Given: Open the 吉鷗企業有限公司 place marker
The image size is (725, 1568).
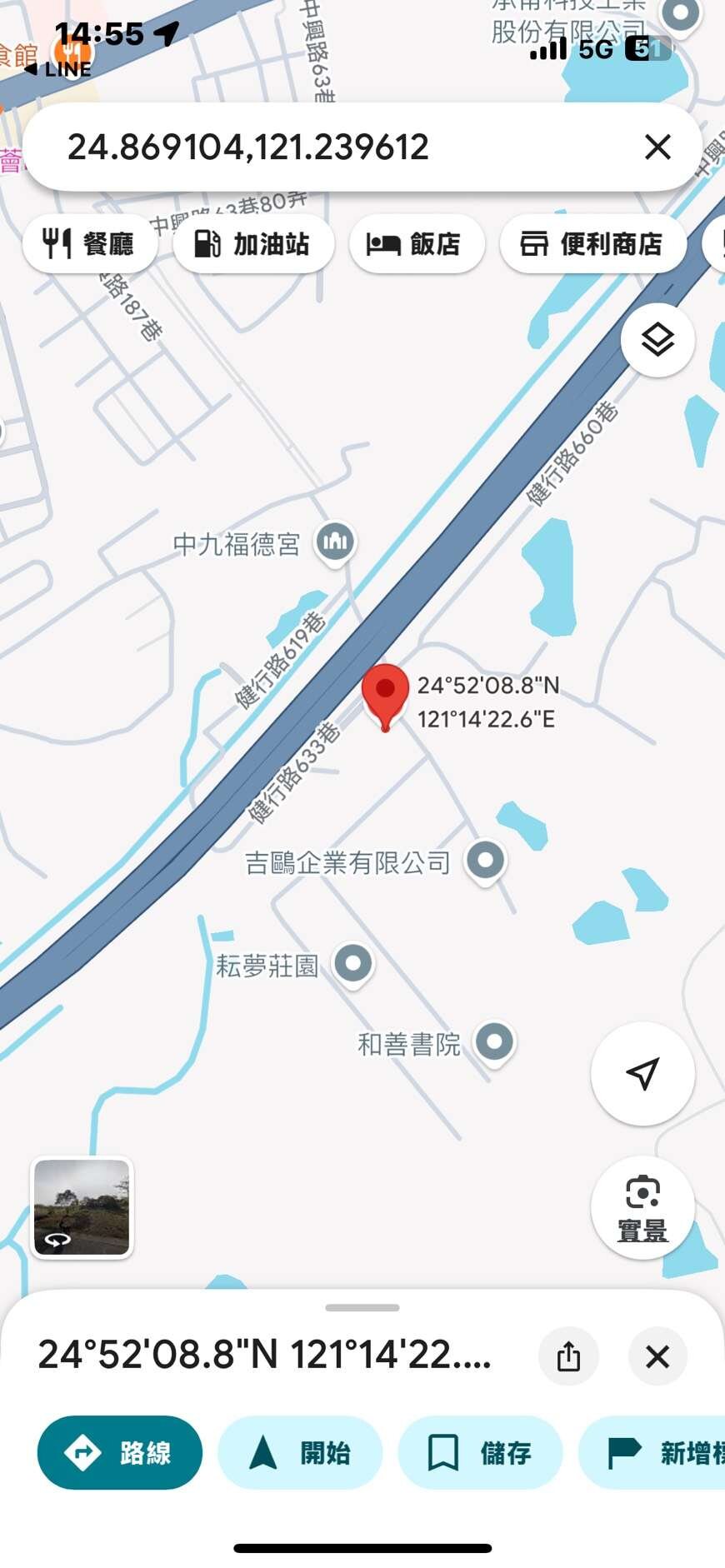Looking at the screenshot, I should pyautogui.click(x=486, y=861).
